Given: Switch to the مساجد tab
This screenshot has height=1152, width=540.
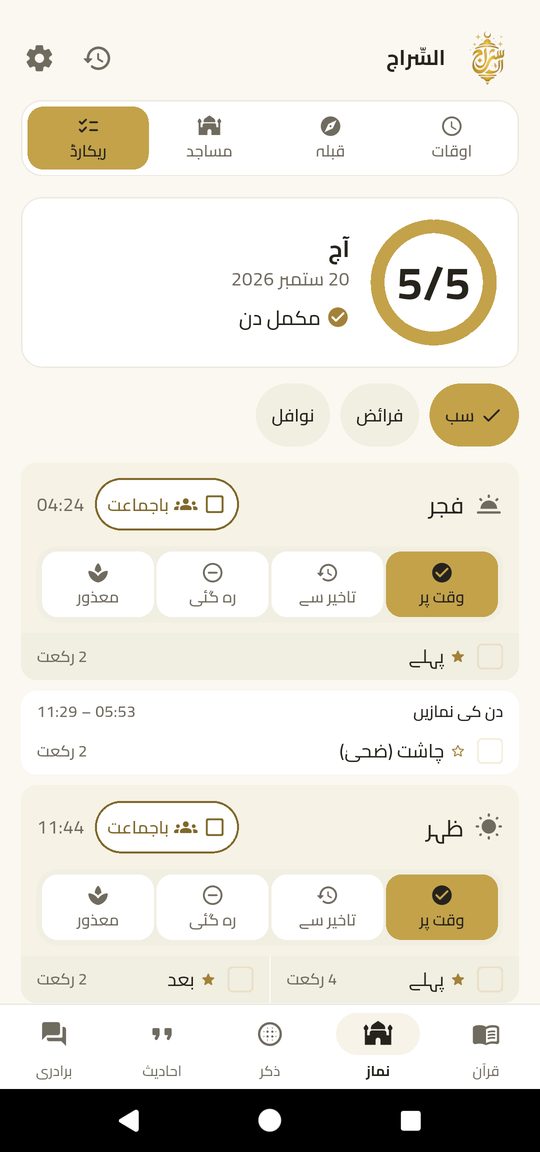Looking at the screenshot, I should 209,138.
